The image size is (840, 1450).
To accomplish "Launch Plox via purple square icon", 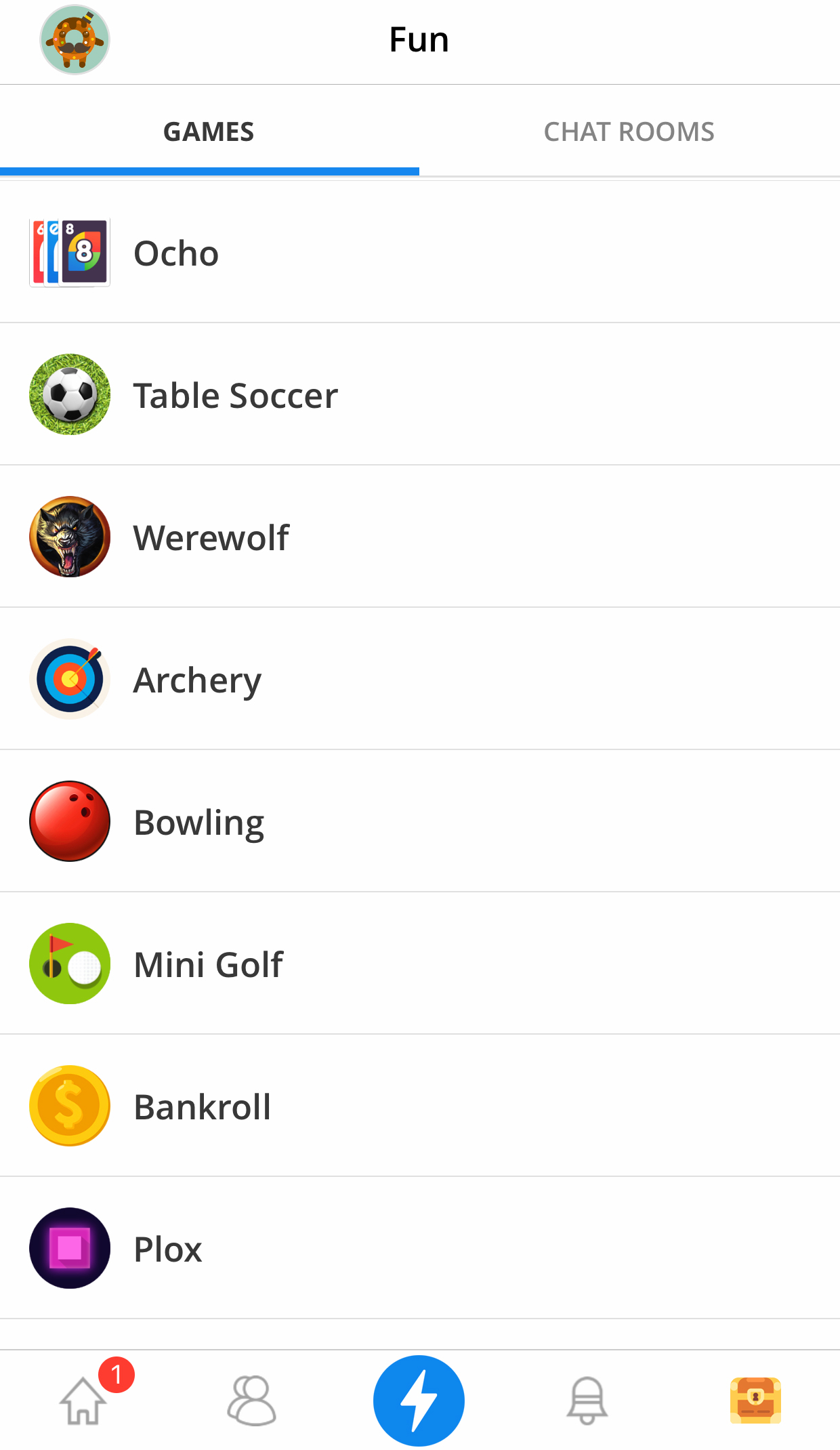I will [70, 1247].
